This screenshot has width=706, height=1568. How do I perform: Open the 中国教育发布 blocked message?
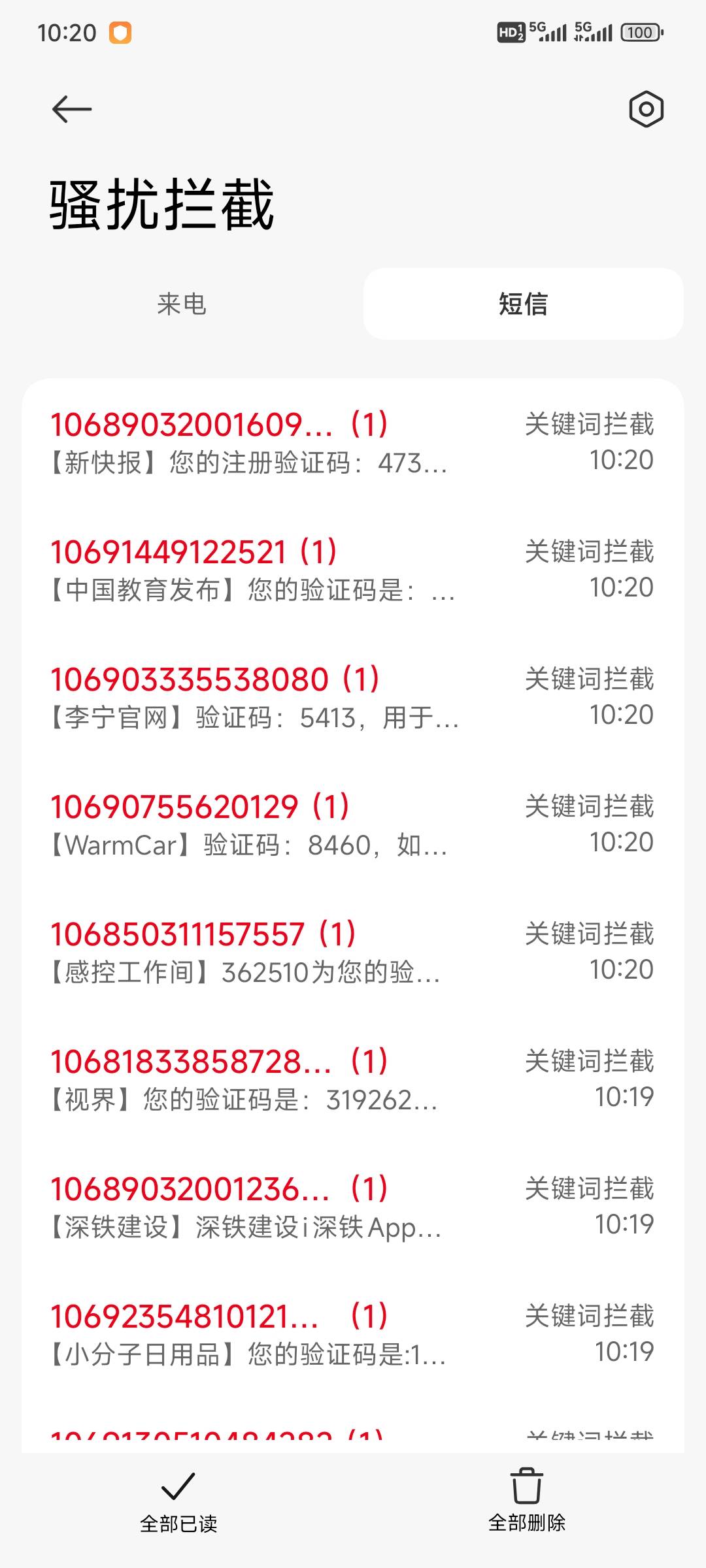tap(353, 570)
